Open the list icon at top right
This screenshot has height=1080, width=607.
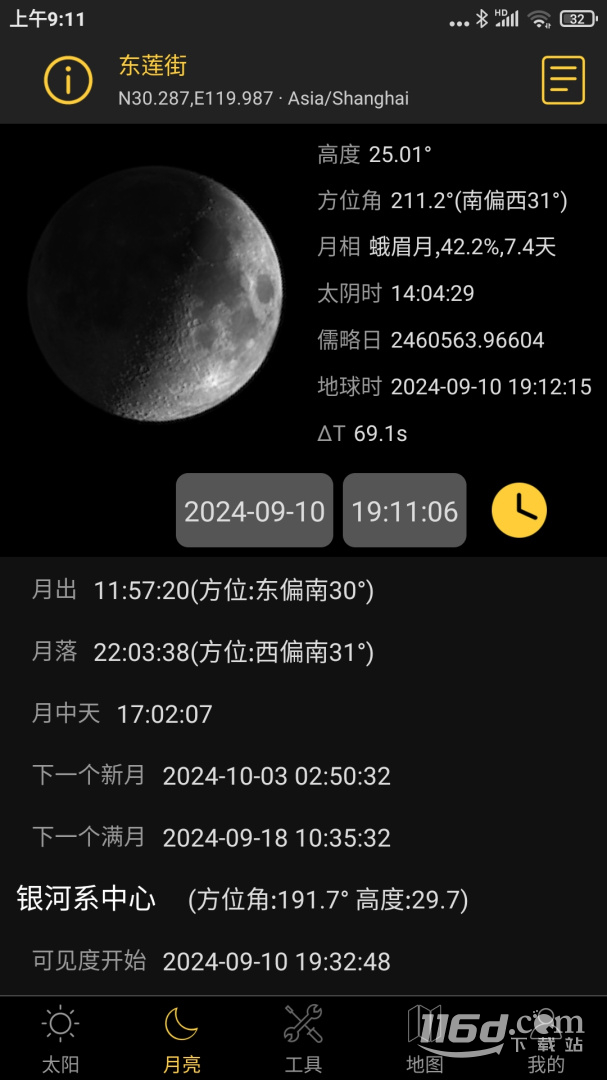563,80
